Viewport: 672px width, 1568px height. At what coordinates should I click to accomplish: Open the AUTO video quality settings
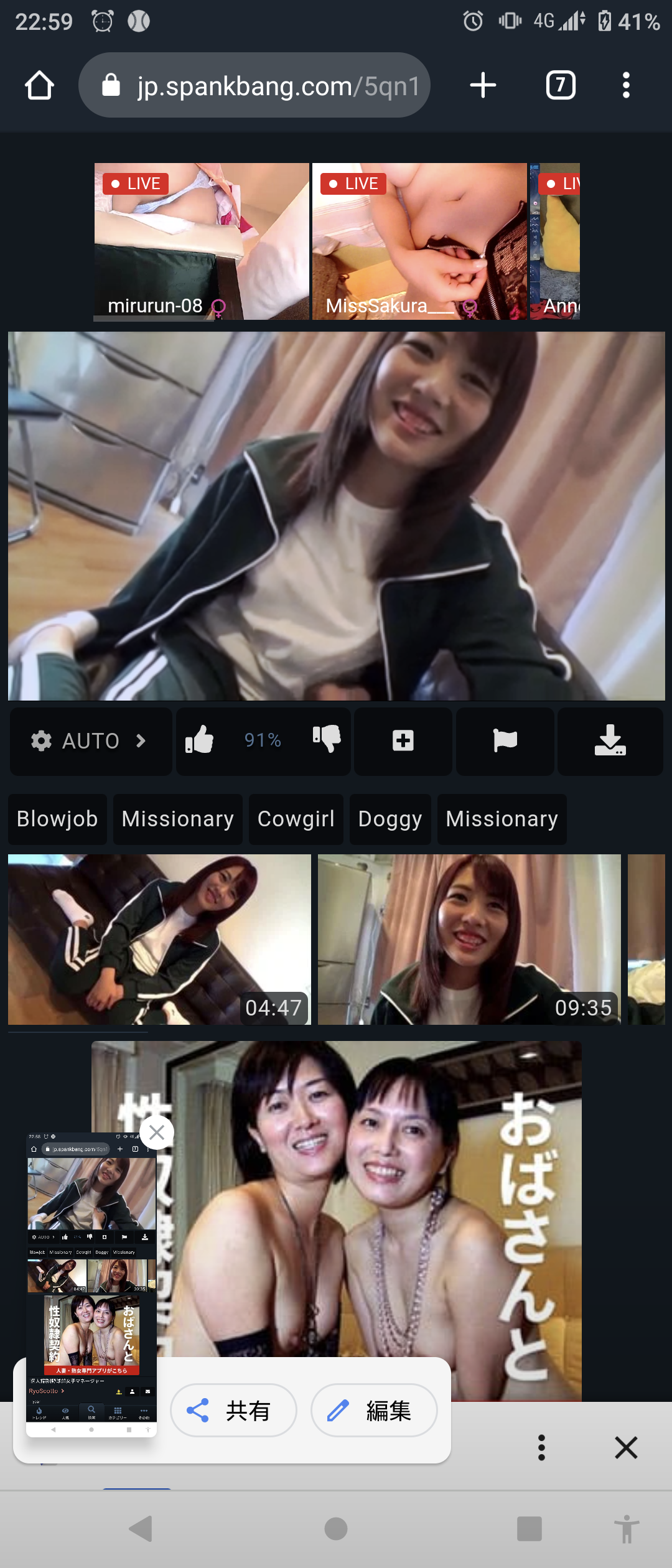point(91,741)
